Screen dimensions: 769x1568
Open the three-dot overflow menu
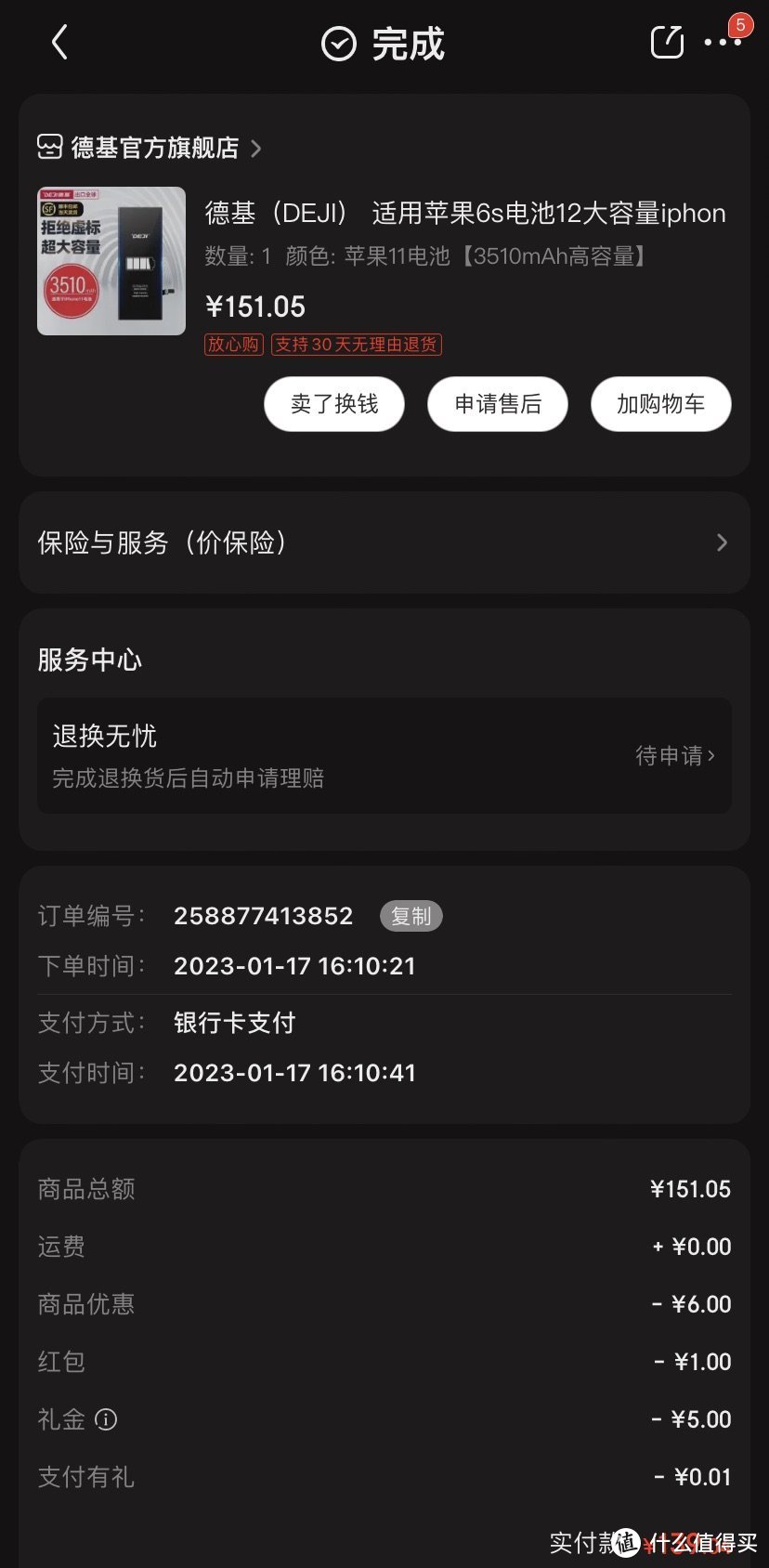click(722, 43)
